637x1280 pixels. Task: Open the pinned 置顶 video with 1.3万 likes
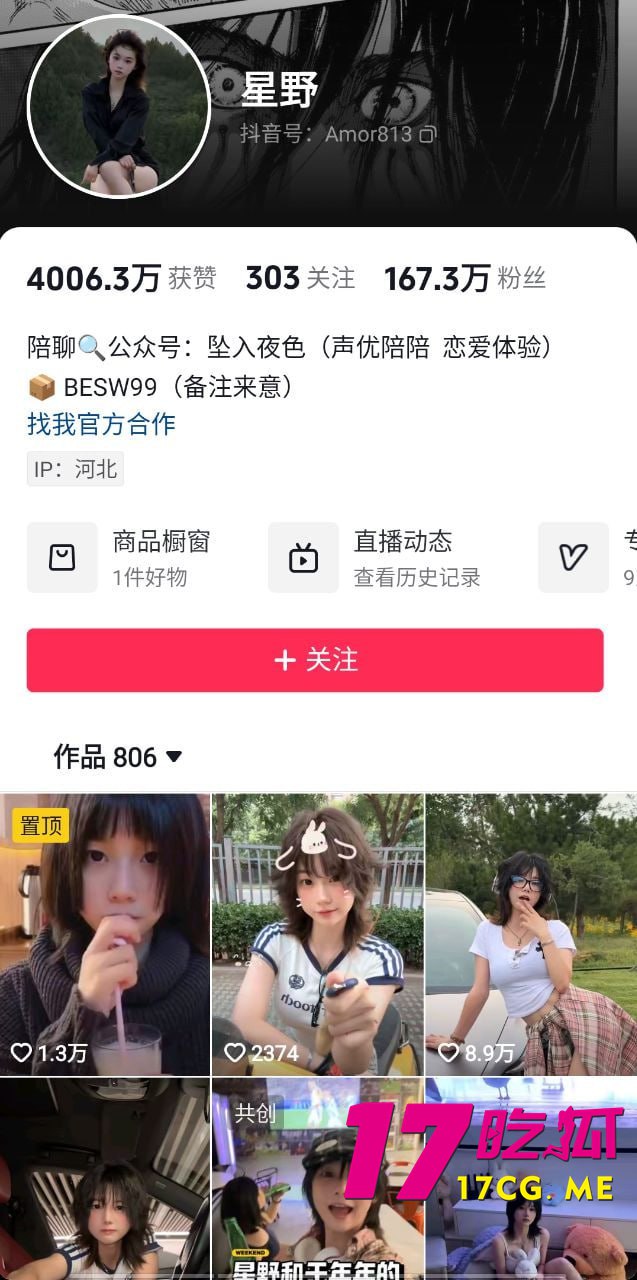pyautogui.click(x=105, y=935)
